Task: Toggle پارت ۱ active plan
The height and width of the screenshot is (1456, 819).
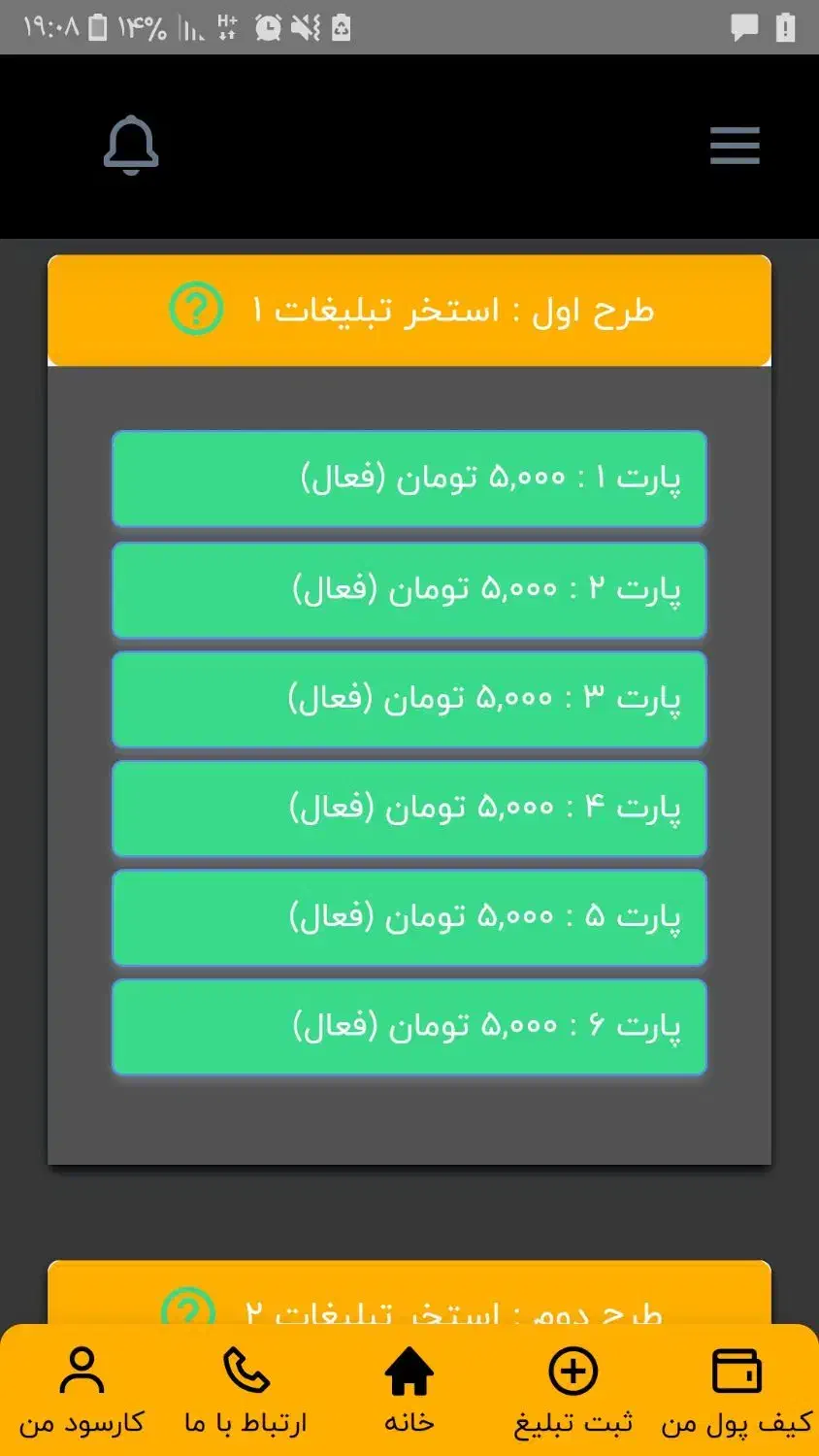Action: [409, 479]
